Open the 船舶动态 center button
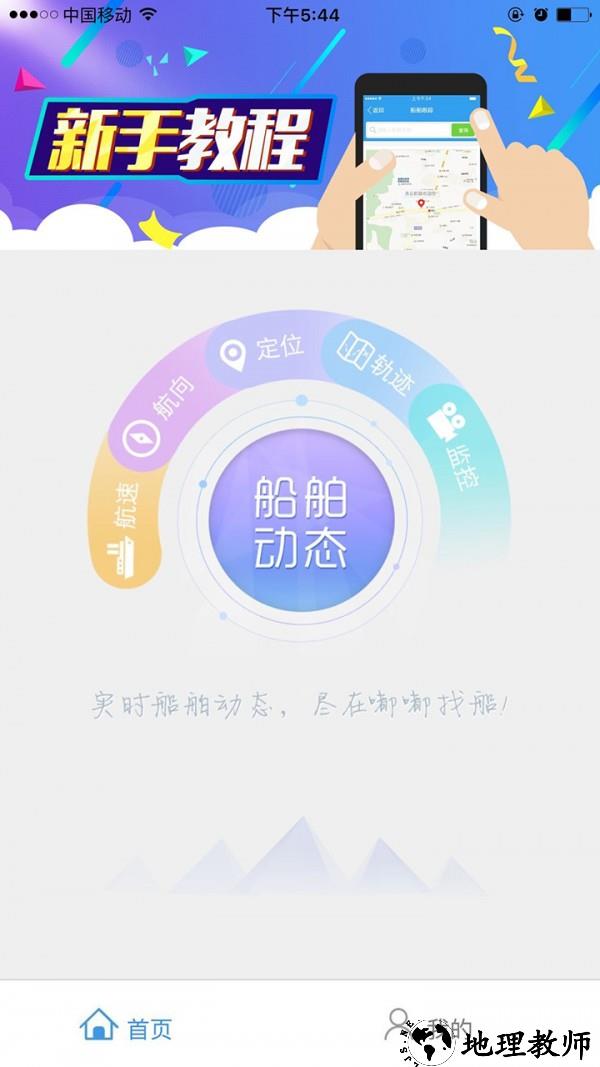 [301, 523]
